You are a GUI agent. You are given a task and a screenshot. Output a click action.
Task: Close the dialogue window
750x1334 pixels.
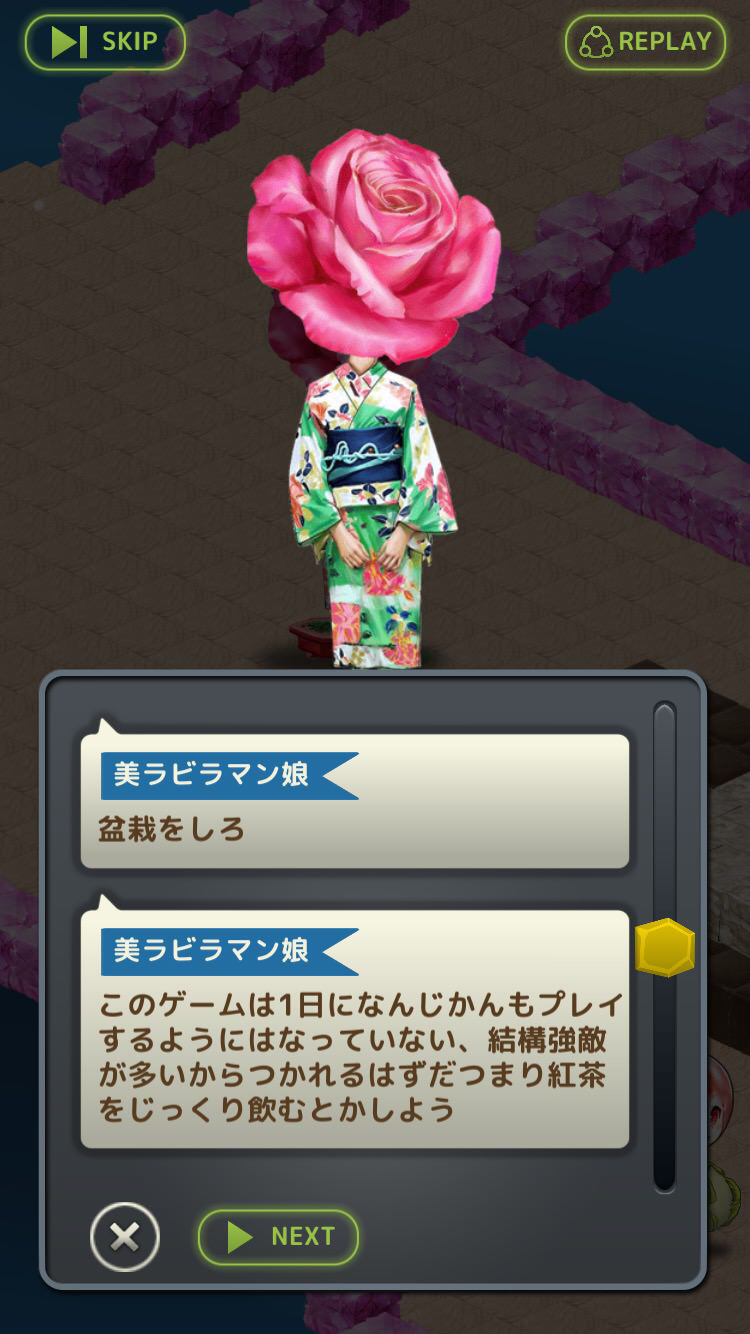click(125, 1237)
